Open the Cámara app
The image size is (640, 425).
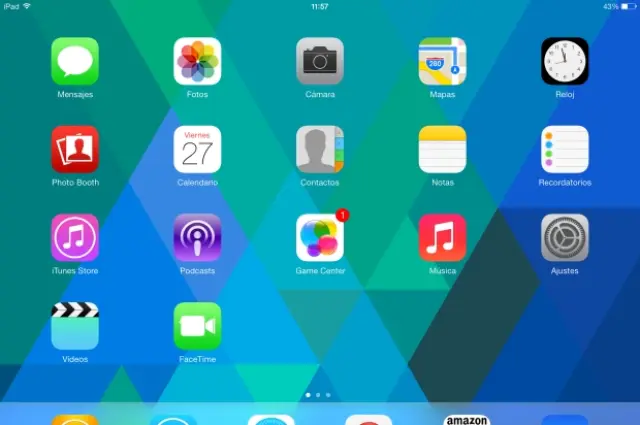(x=320, y=61)
